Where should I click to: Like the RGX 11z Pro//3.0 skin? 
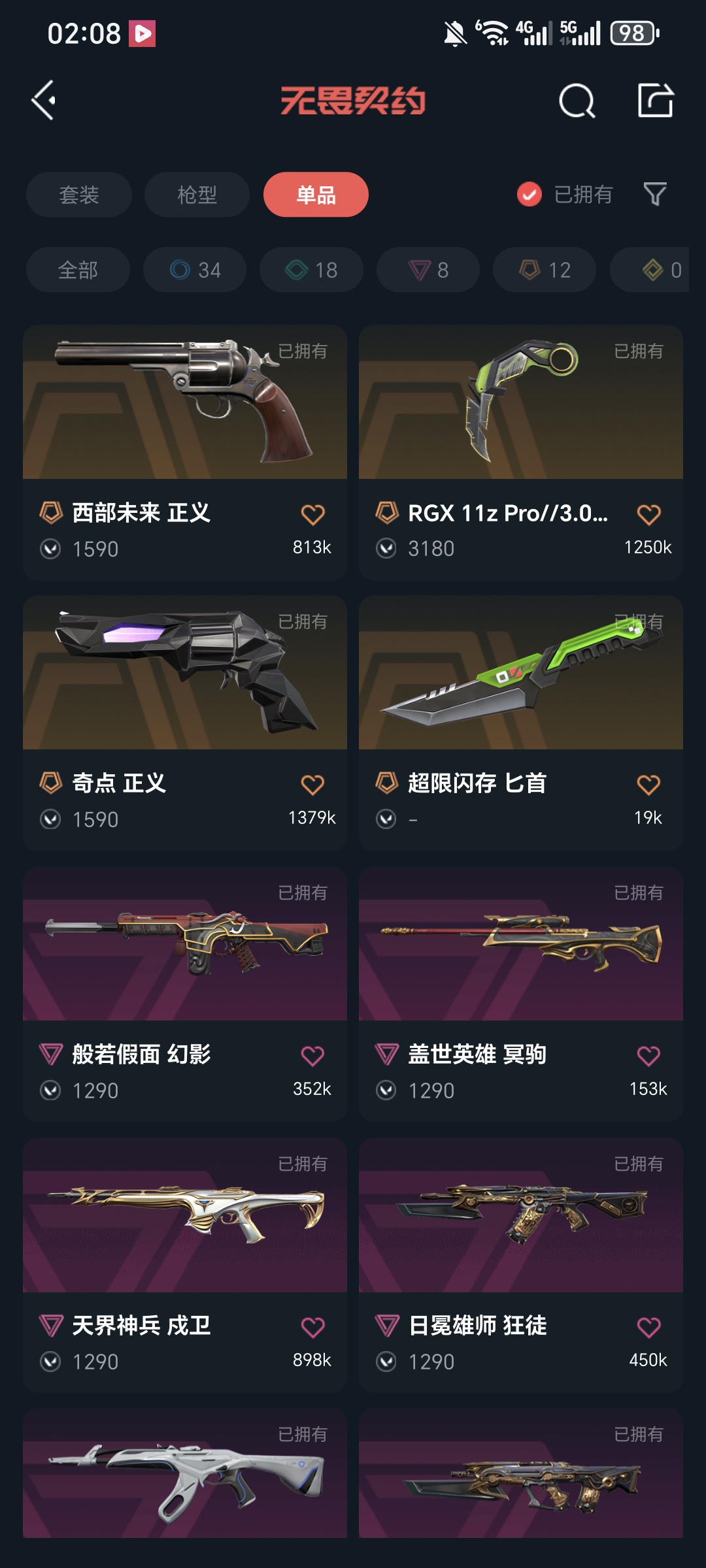(x=648, y=515)
